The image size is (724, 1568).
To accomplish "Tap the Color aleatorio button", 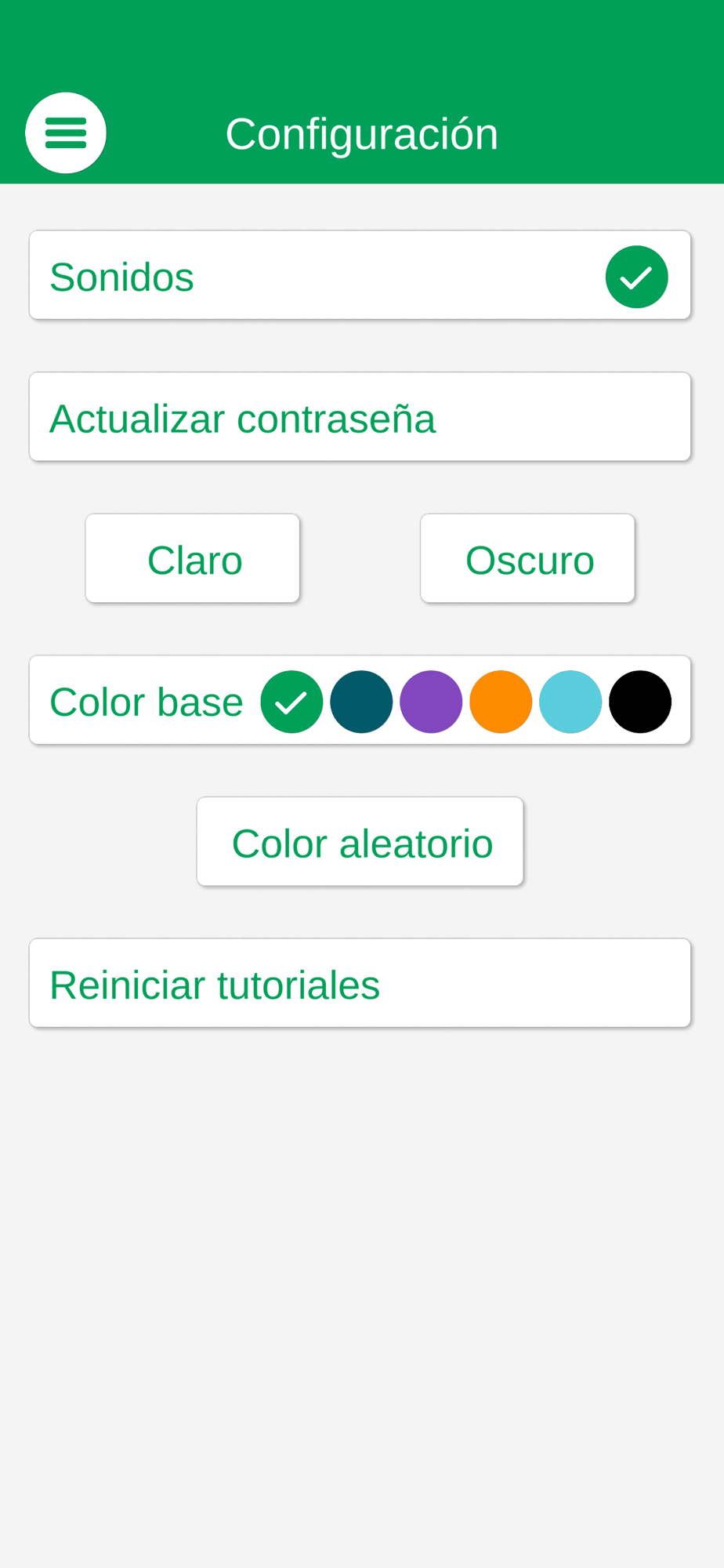I will point(360,842).
